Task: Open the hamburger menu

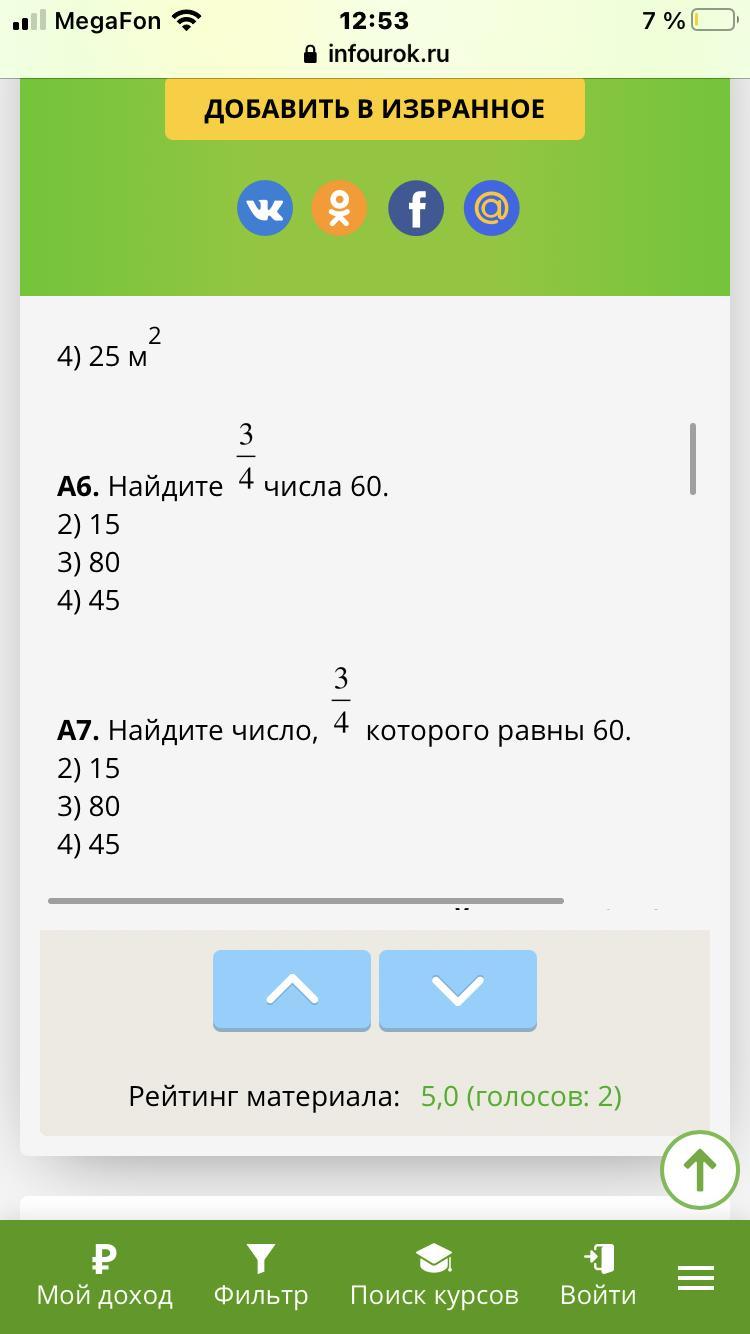Action: point(696,1277)
